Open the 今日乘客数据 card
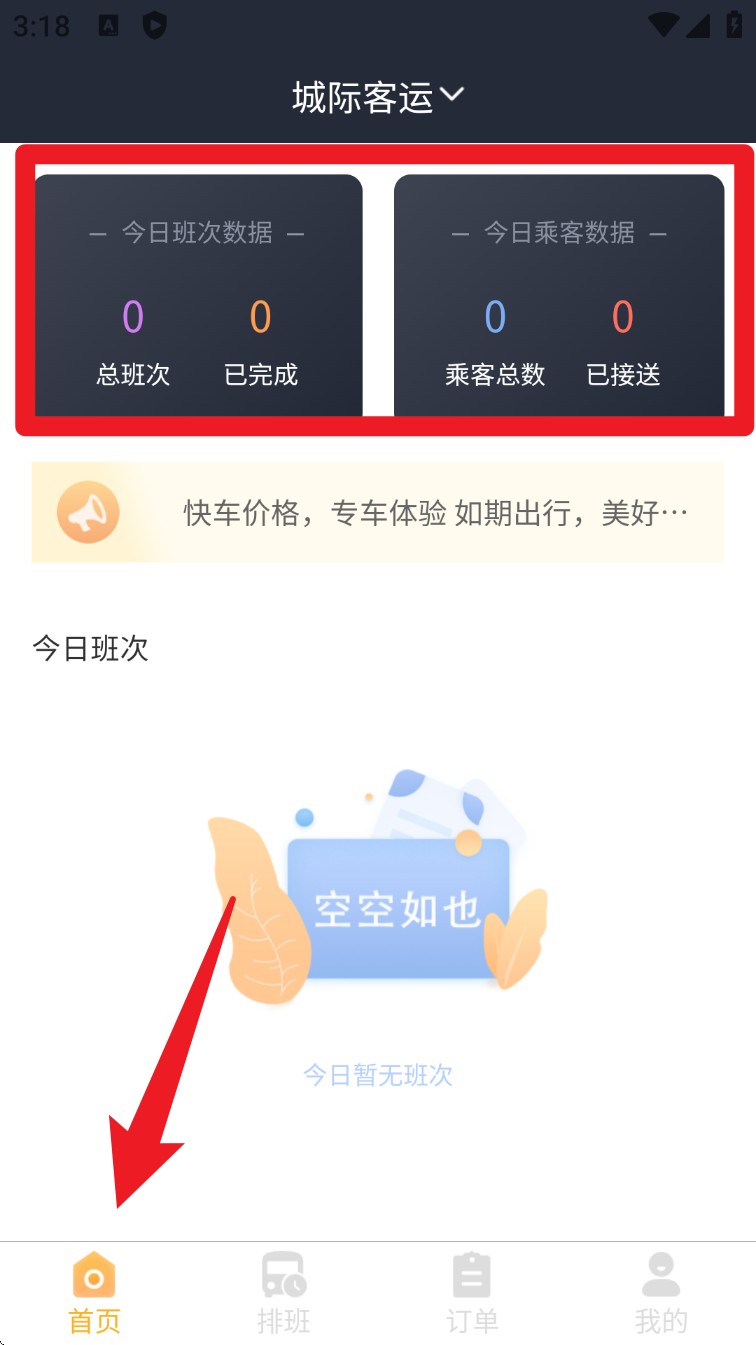Screen dimensions: 756x1345 pyautogui.click(x=559, y=295)
